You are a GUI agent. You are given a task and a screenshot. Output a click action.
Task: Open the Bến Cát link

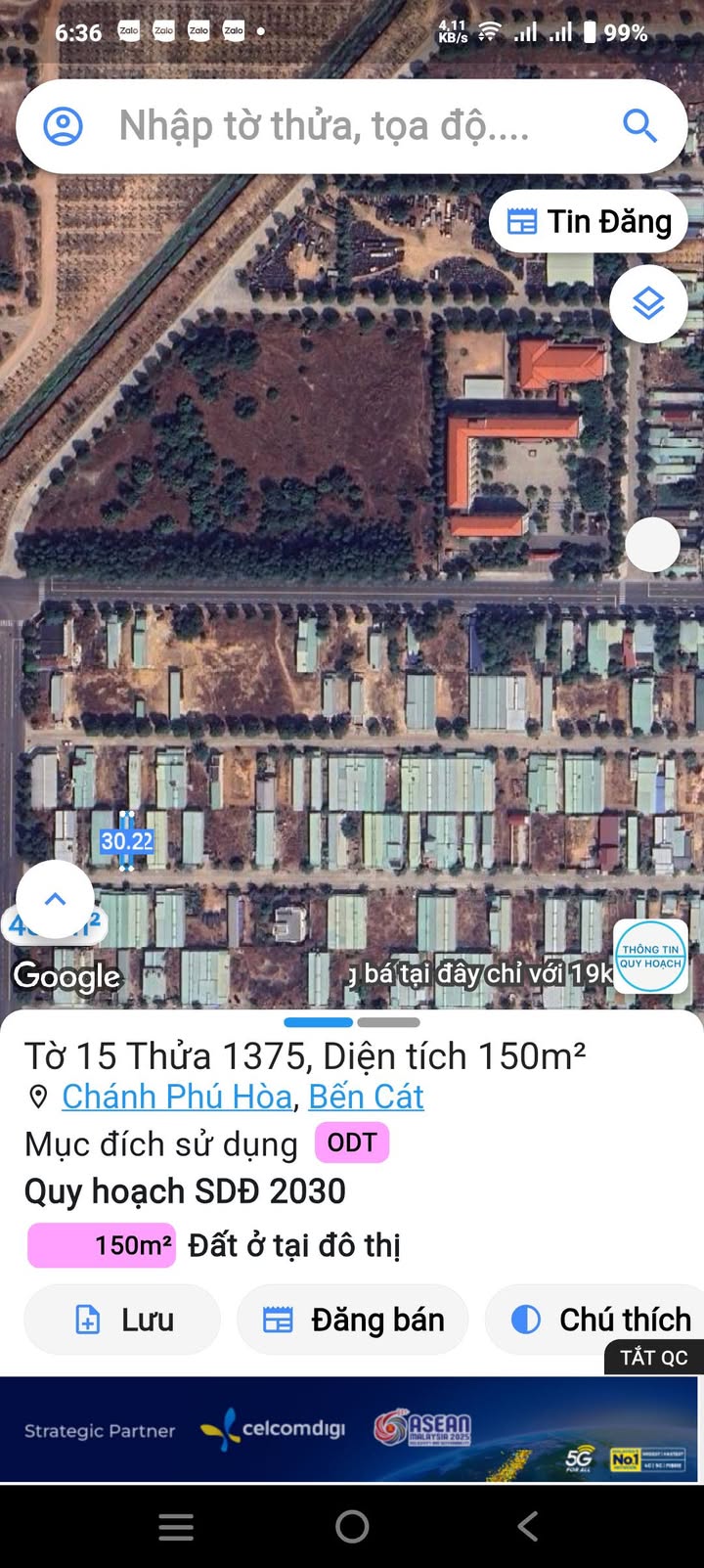tap(366, 1097)
